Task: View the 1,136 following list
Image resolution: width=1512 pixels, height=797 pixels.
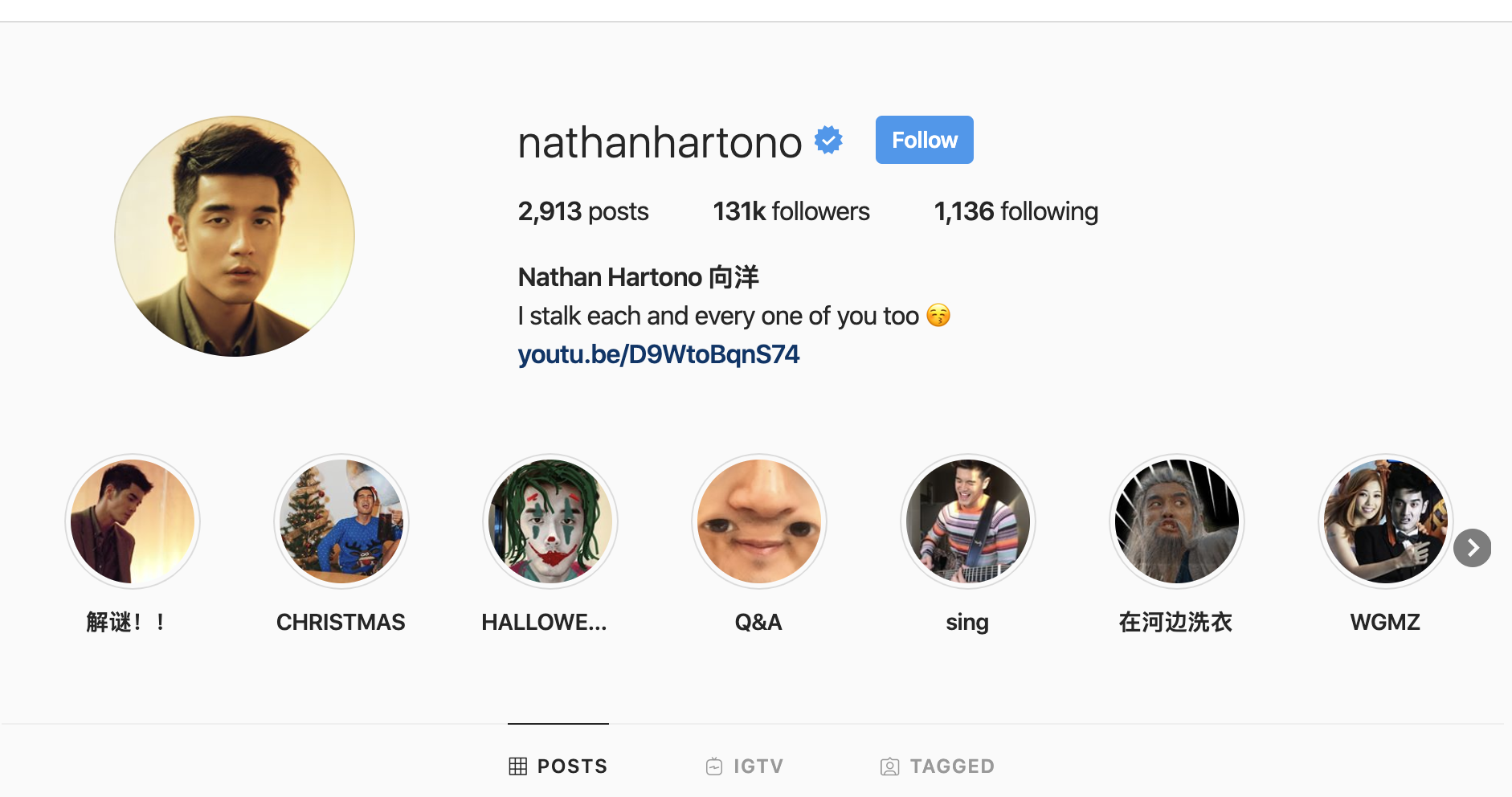Action: (1015, 211)
